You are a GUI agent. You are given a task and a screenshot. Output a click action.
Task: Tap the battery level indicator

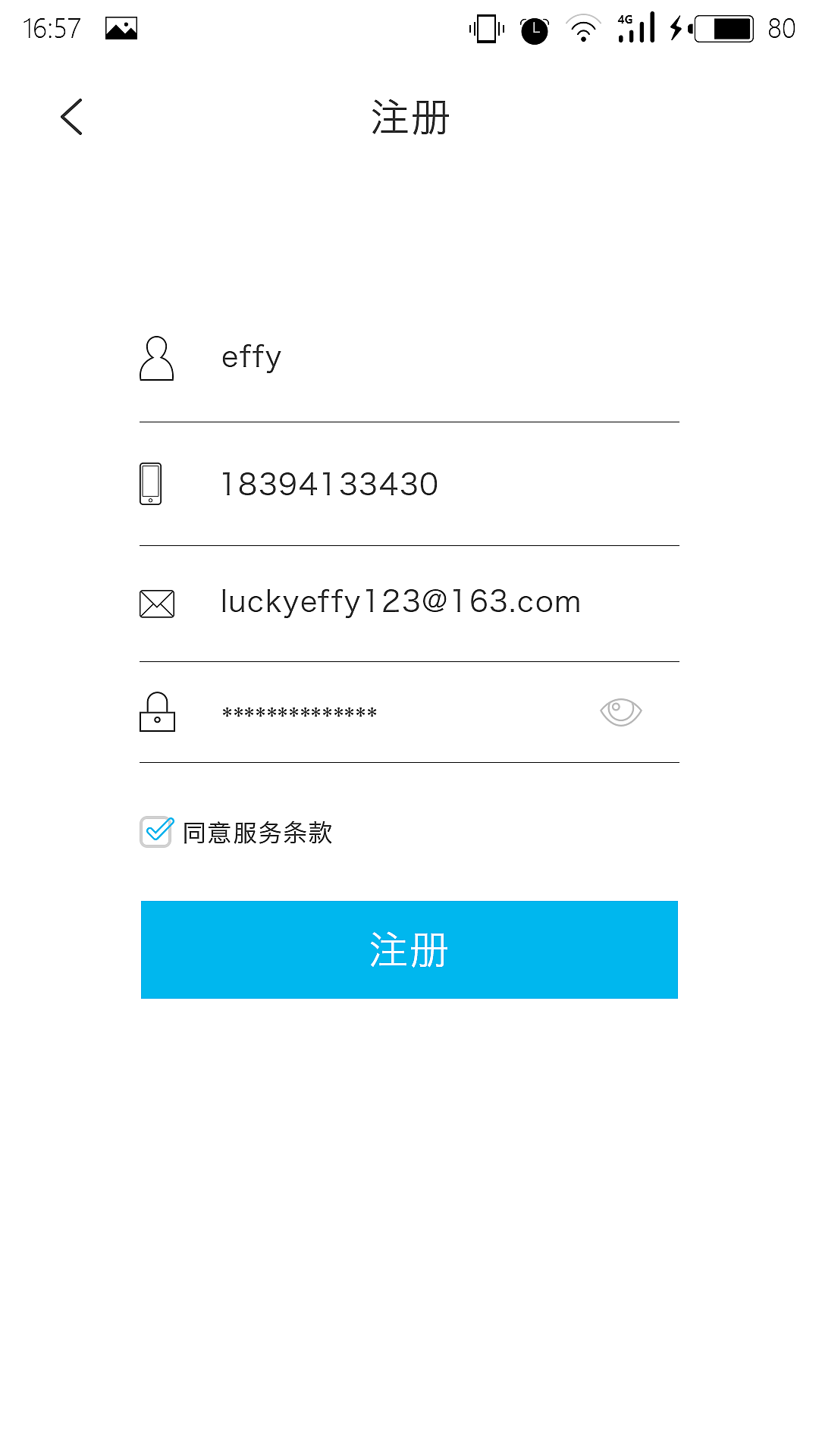point(723,29)
